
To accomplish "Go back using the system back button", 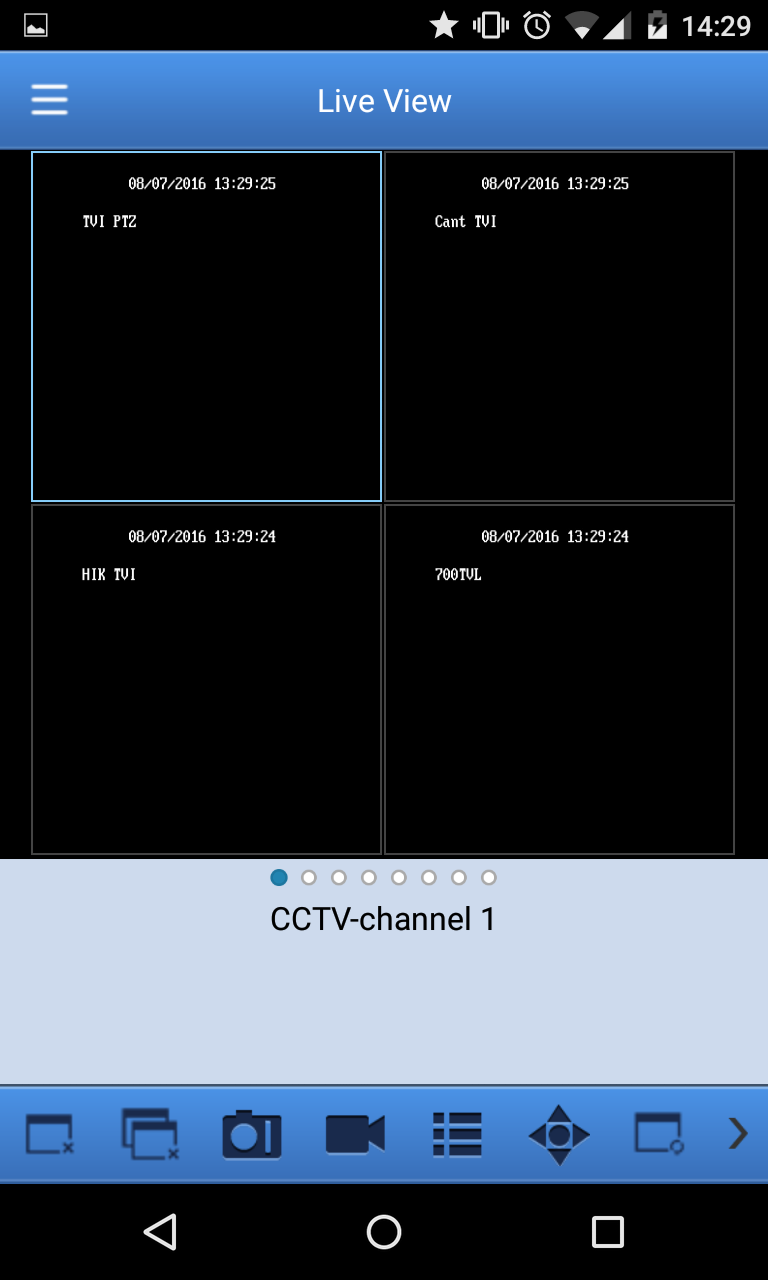I will (x=160, y=1232).
